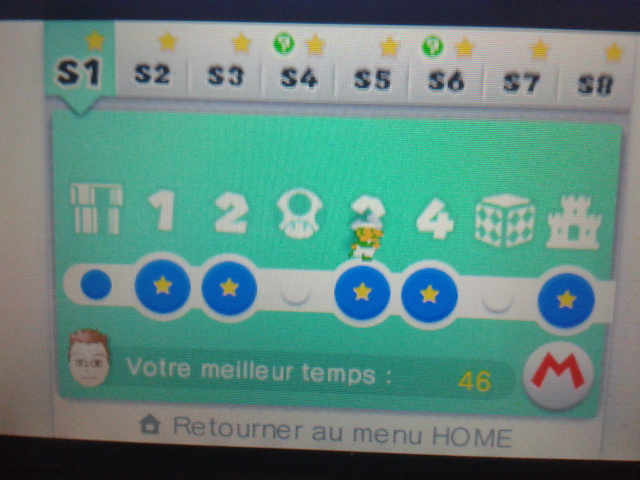Switch to the S6 world tab
The height and width of the screenshot is (480, 640).
[x=445, y=81]
